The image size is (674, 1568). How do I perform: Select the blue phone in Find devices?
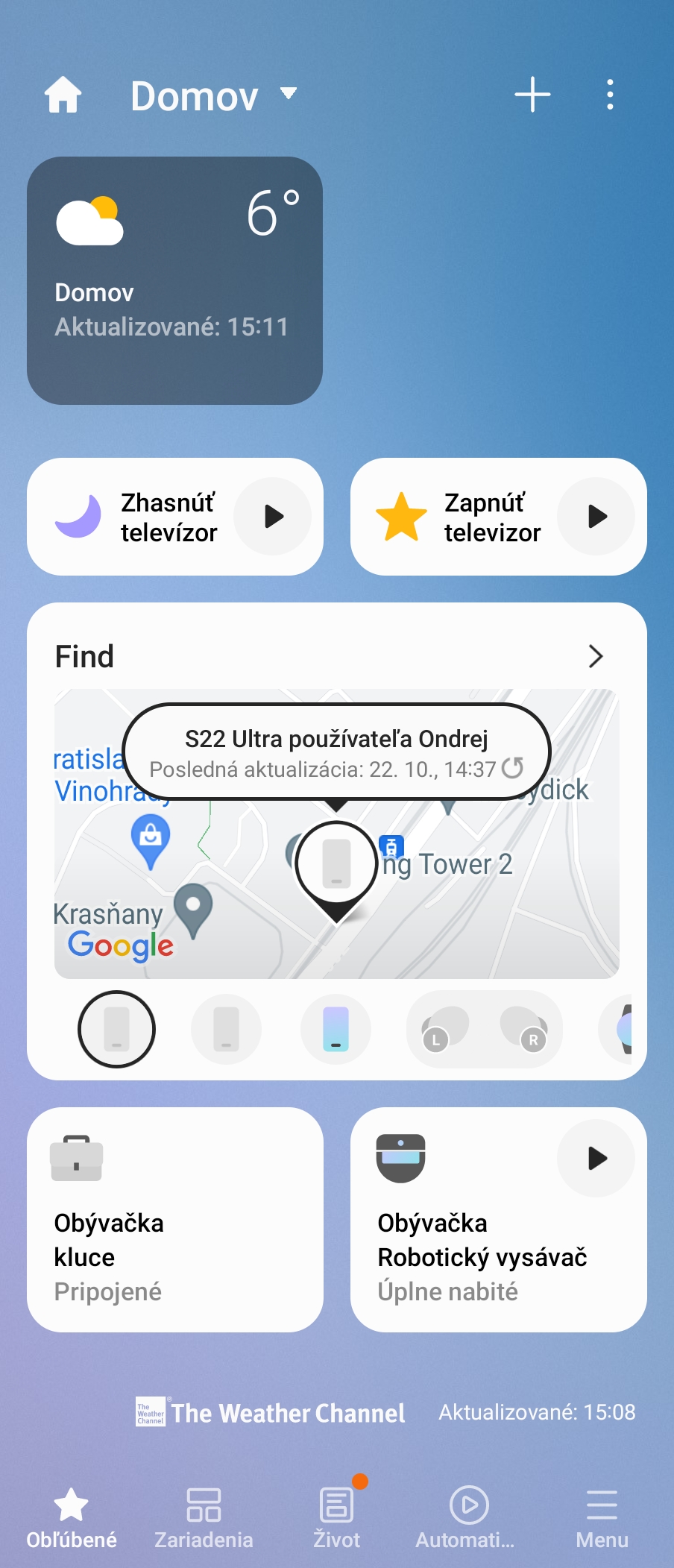coord(336,1029)
